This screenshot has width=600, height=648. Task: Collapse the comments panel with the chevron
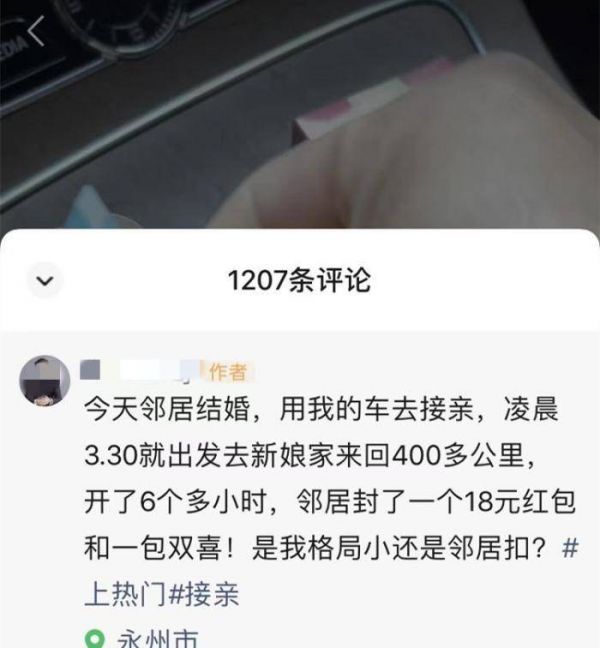[44, 281]
